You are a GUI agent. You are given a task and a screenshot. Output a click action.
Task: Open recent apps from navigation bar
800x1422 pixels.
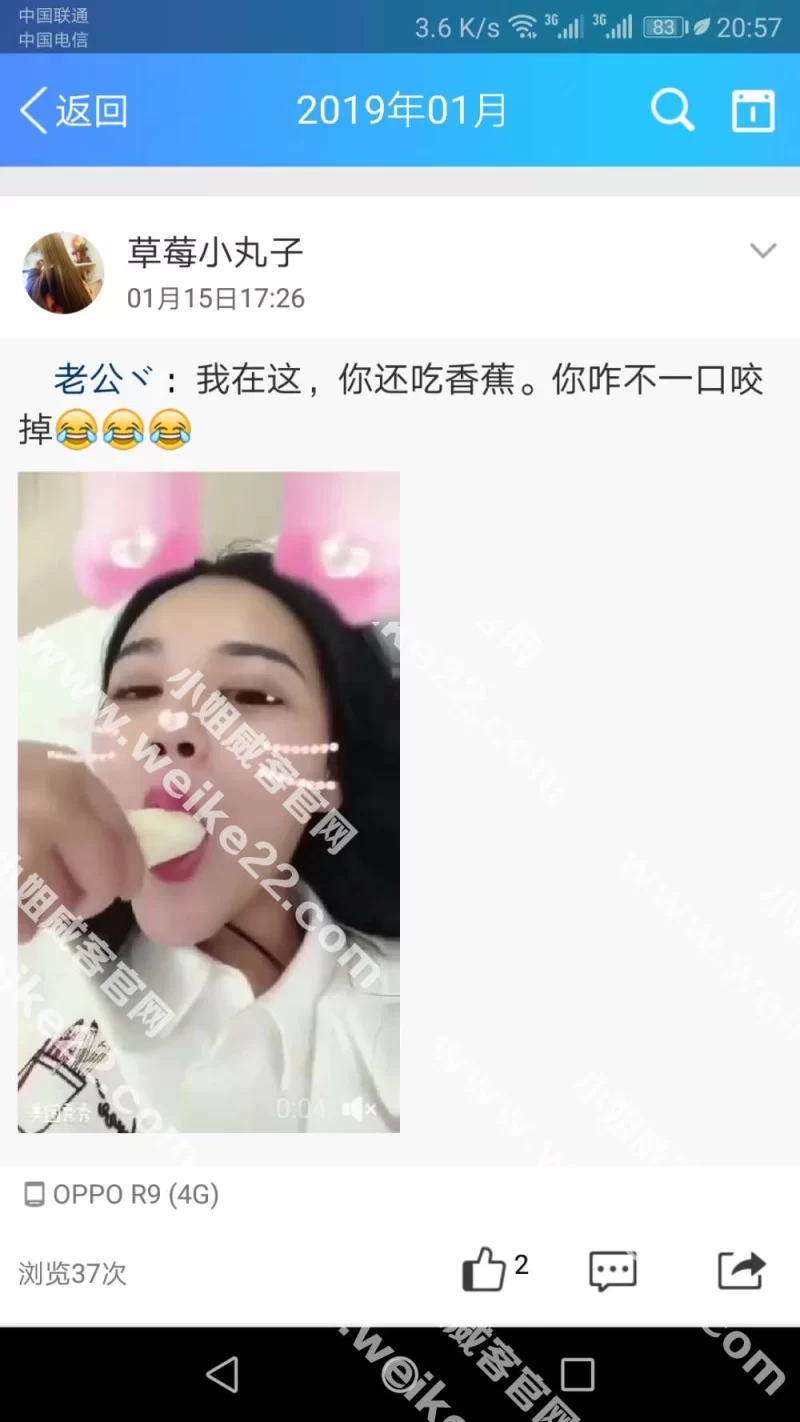coord(577,1374)
